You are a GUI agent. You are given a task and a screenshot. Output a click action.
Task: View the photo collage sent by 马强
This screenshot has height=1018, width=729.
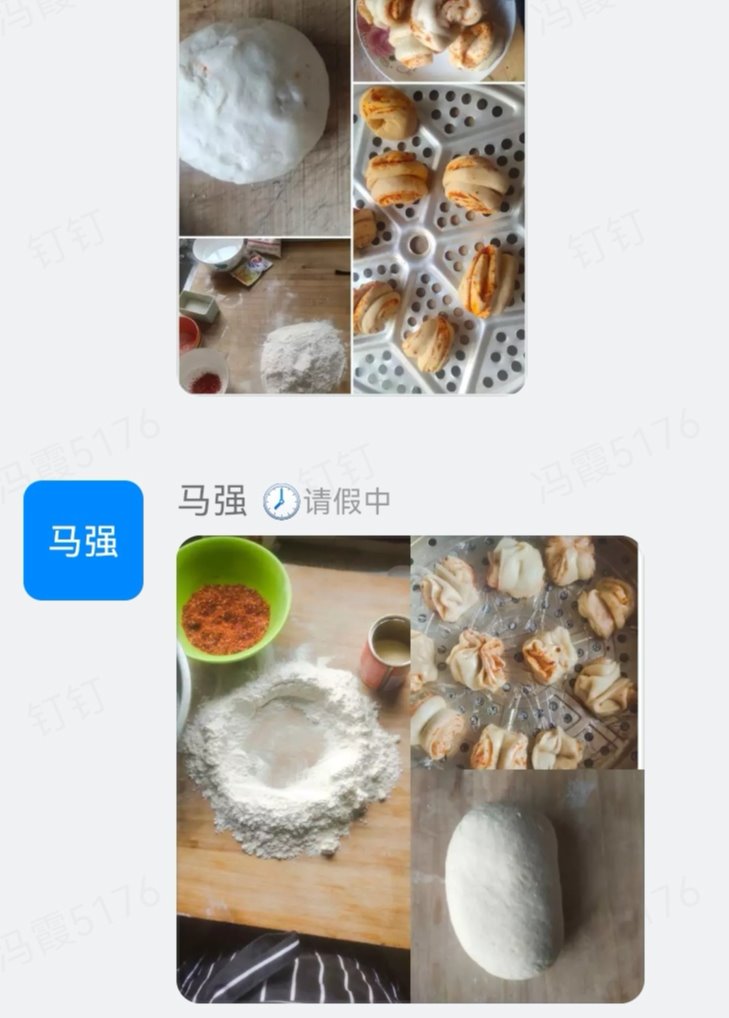[410, 769]
